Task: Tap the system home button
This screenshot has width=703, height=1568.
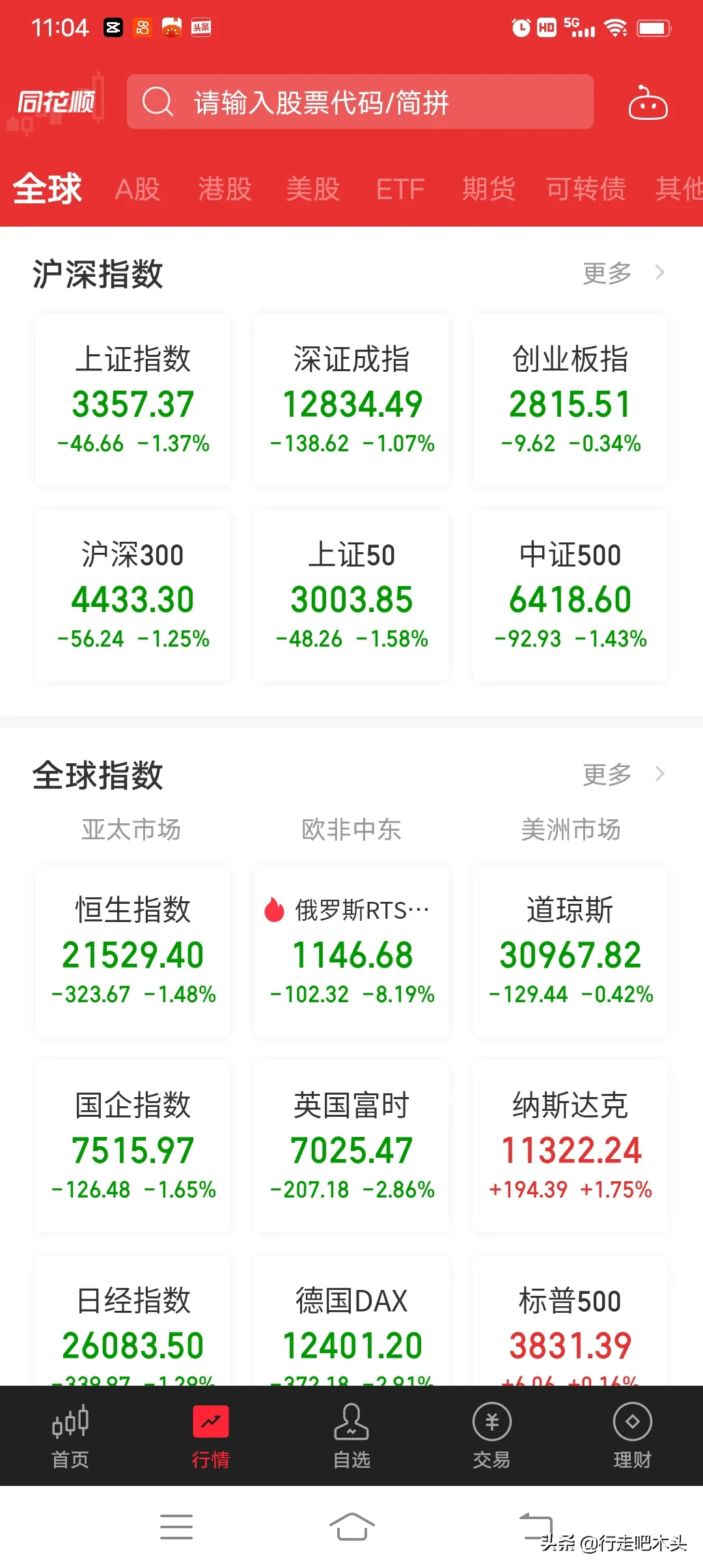Action: pos(351,1526)
